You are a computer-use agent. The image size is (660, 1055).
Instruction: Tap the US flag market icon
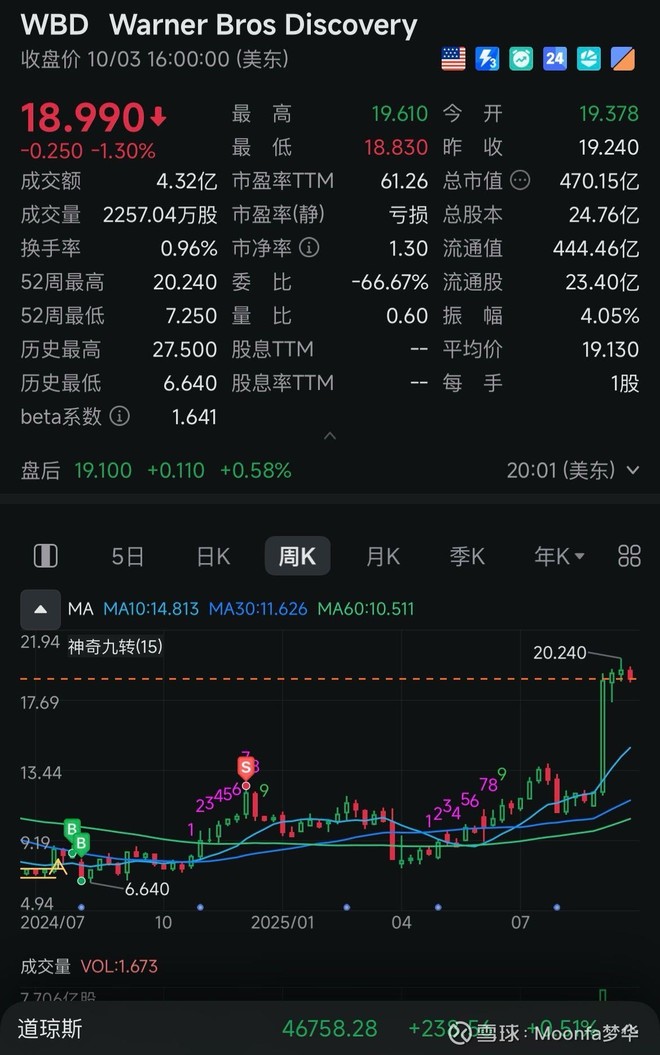[453, 59]
